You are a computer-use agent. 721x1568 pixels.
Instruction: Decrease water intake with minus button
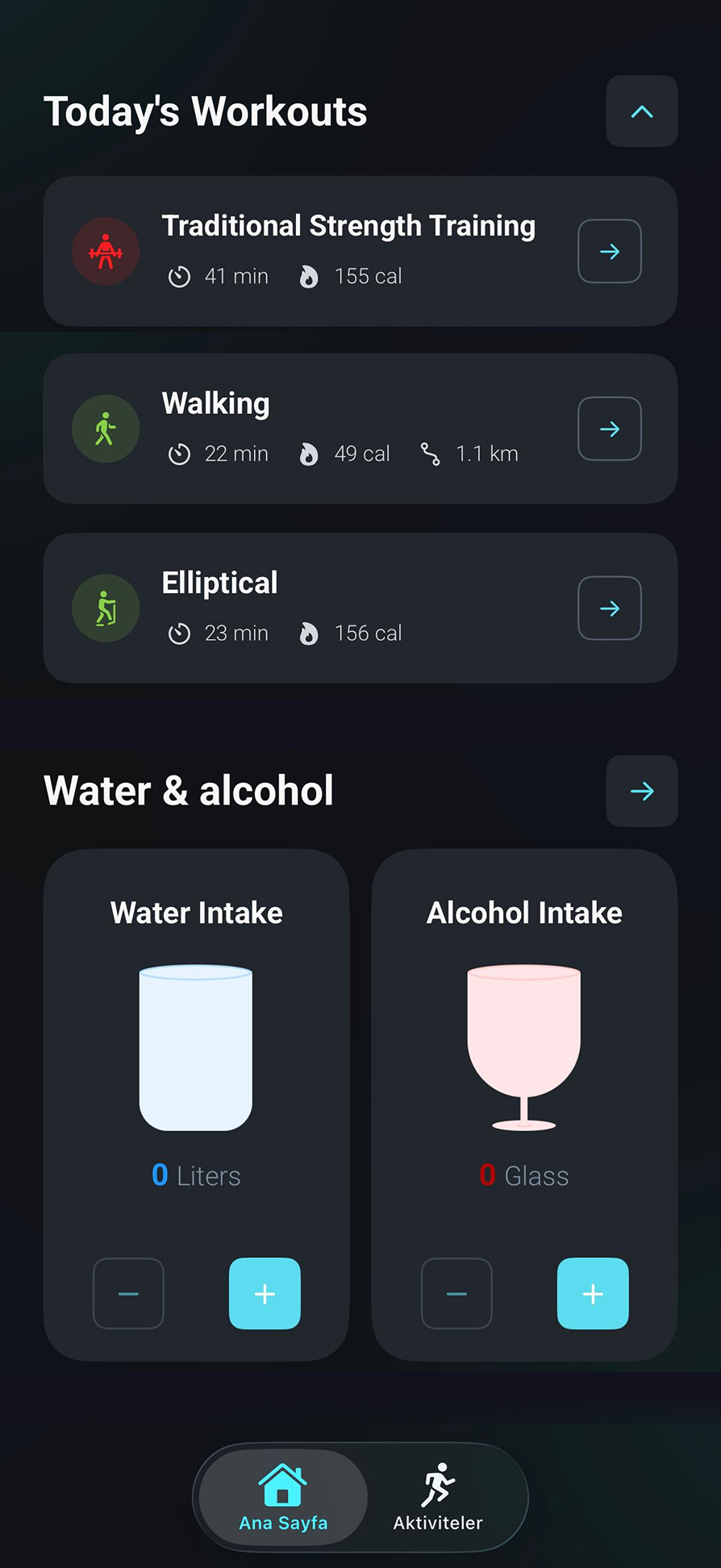pos(128,1293)
